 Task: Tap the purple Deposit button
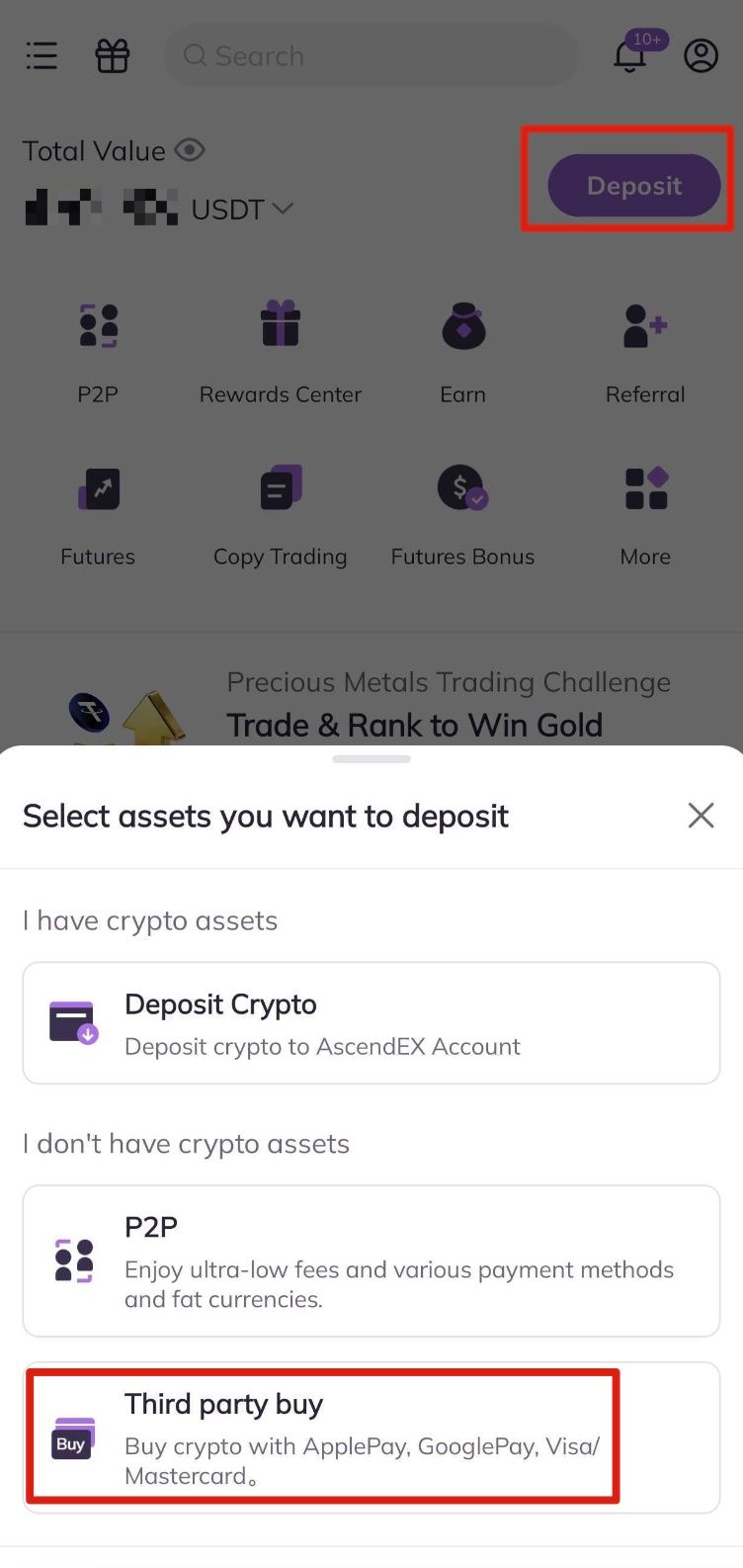click(x=633, y=186)
